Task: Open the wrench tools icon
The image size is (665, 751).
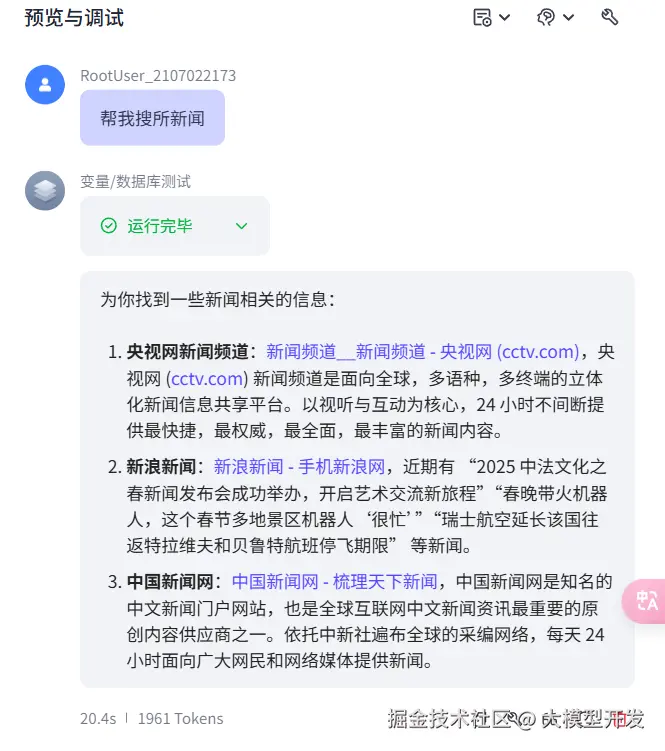Action: pos(610,17)
